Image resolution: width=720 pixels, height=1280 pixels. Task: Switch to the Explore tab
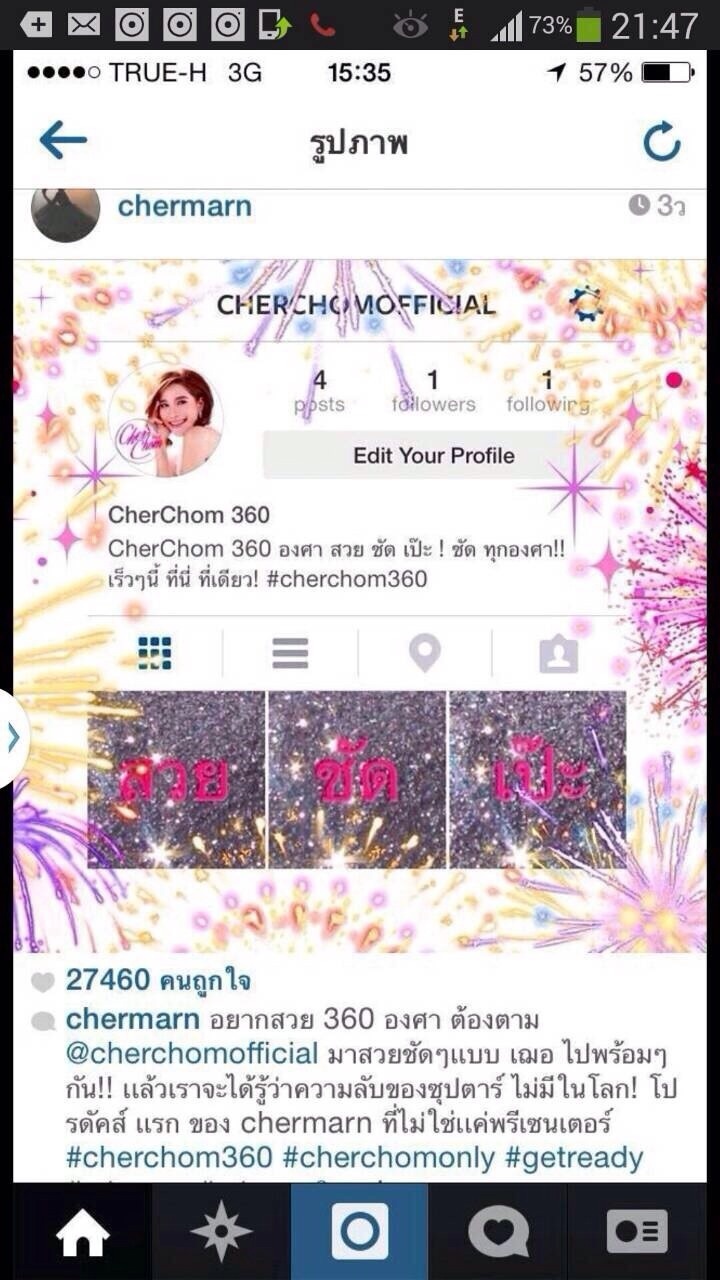[x=221, y=1232]
